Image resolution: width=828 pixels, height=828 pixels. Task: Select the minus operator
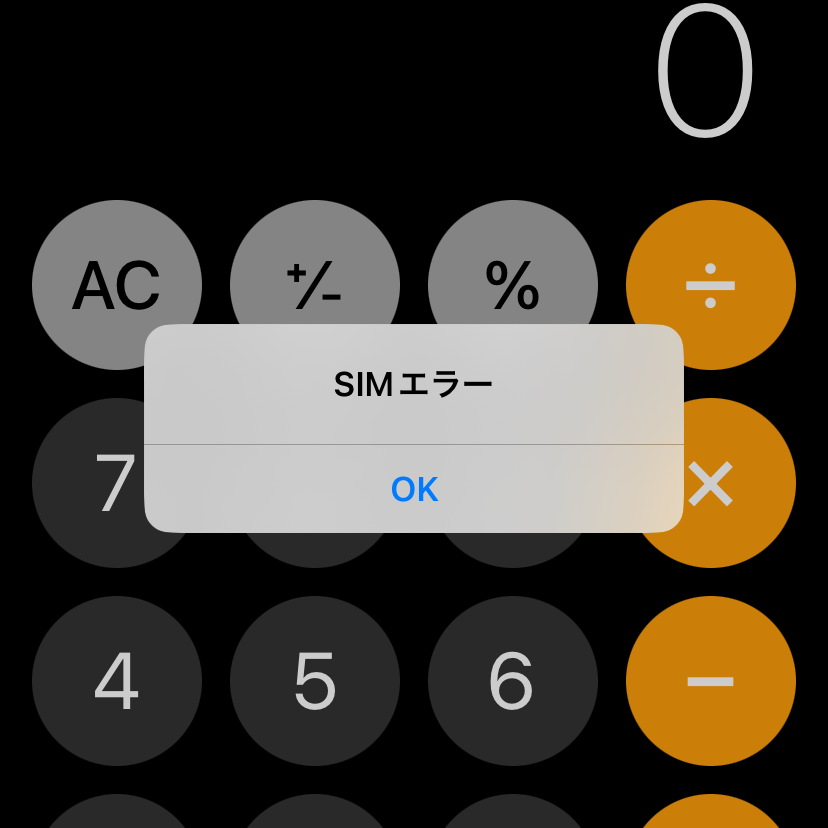pos(710,681)
